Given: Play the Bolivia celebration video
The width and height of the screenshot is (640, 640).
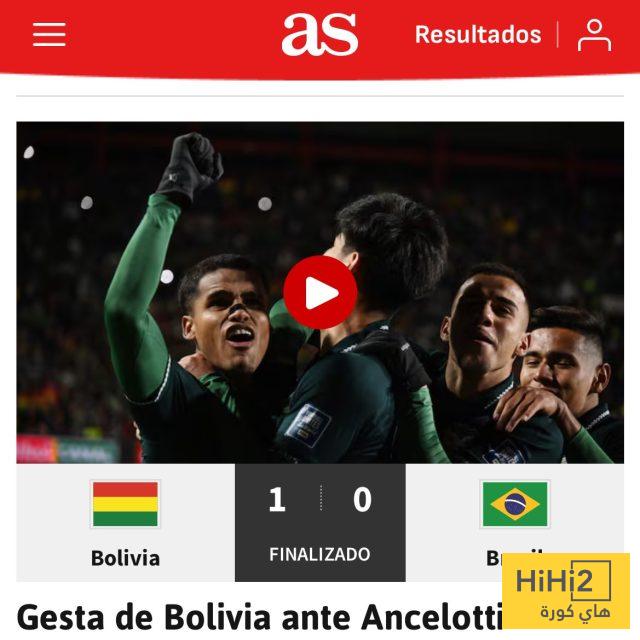Looking at the screenshot, I should coord(320,292).
